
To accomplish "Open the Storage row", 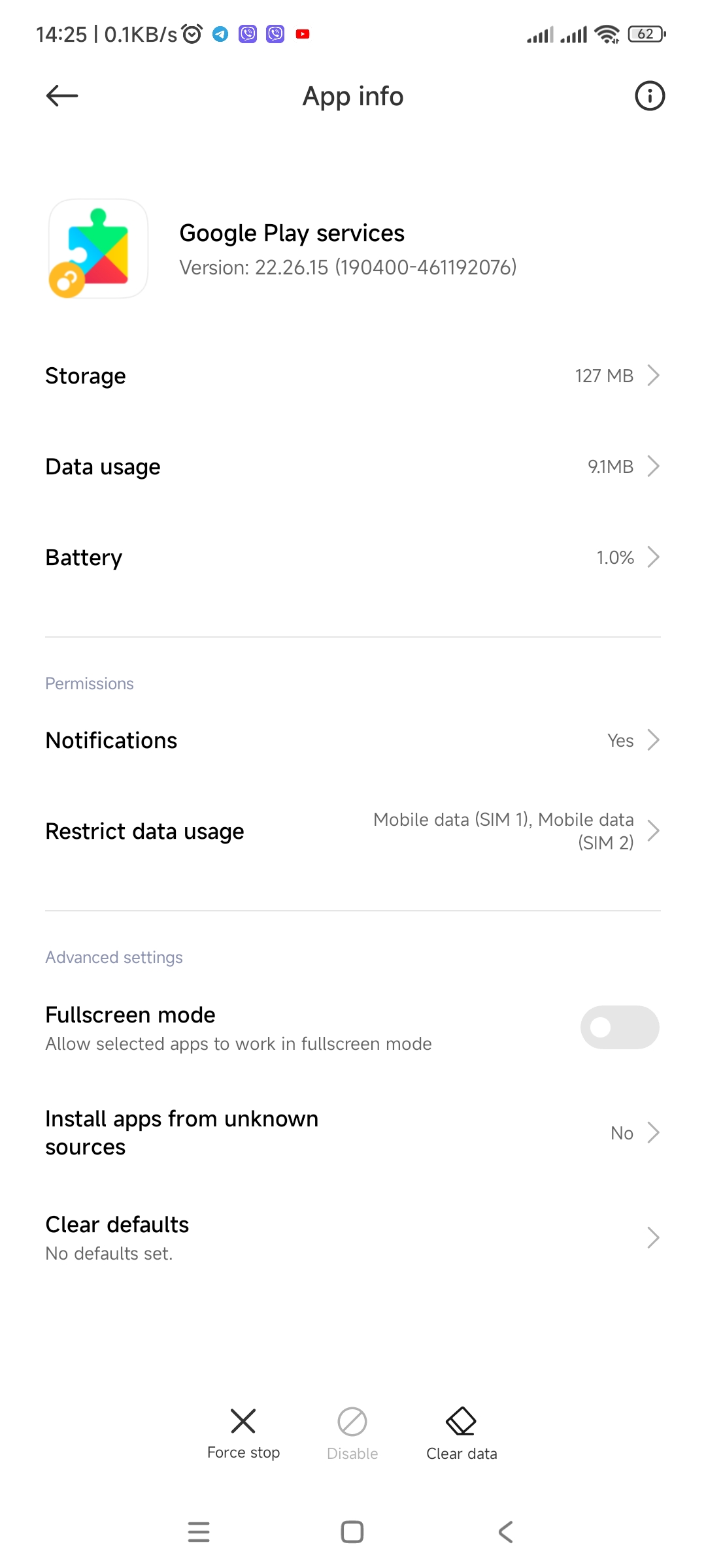I will (353, 376).
